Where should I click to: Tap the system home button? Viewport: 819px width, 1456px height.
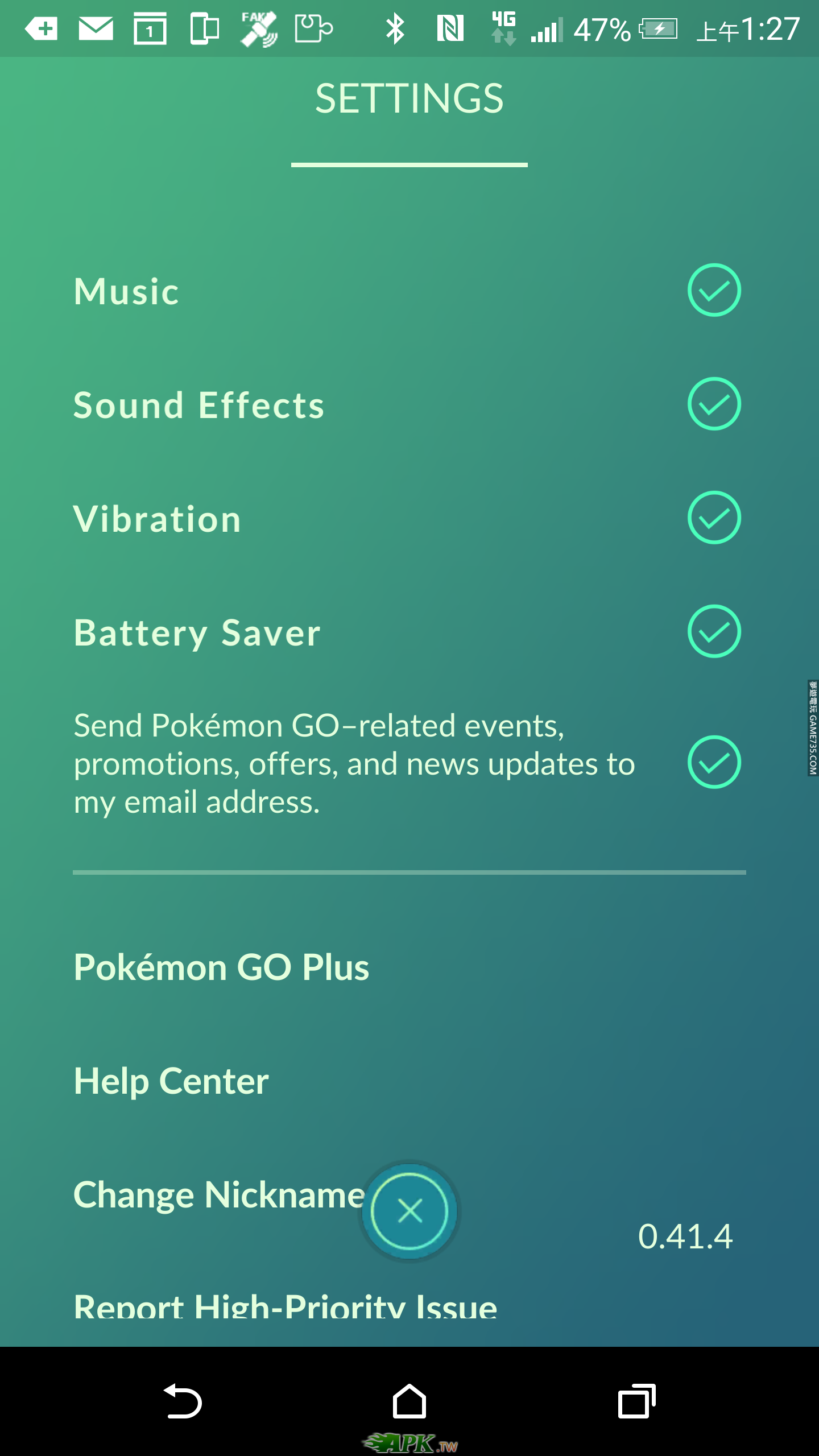click(x=409, y=1402)
